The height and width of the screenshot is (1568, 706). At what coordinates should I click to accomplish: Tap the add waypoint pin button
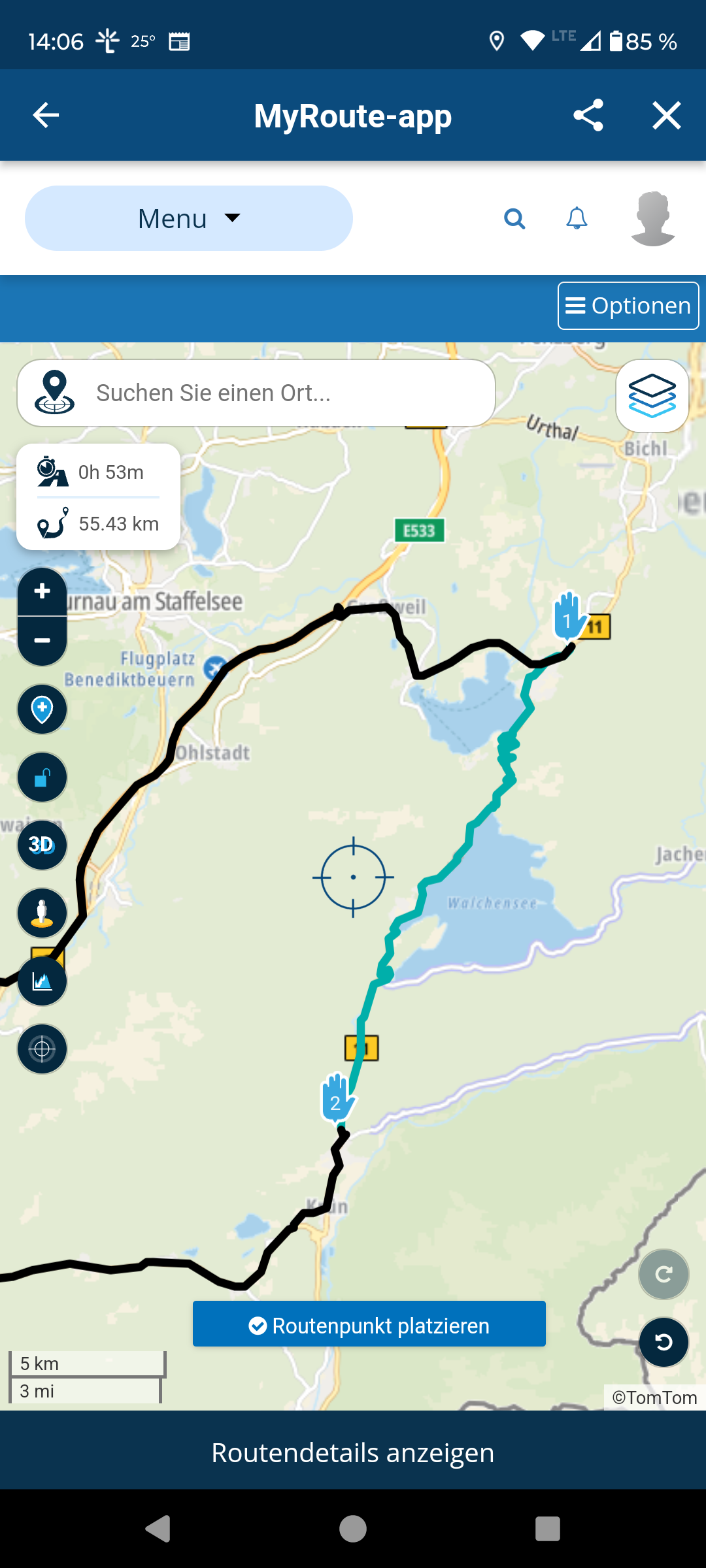[x=42, y=710]
